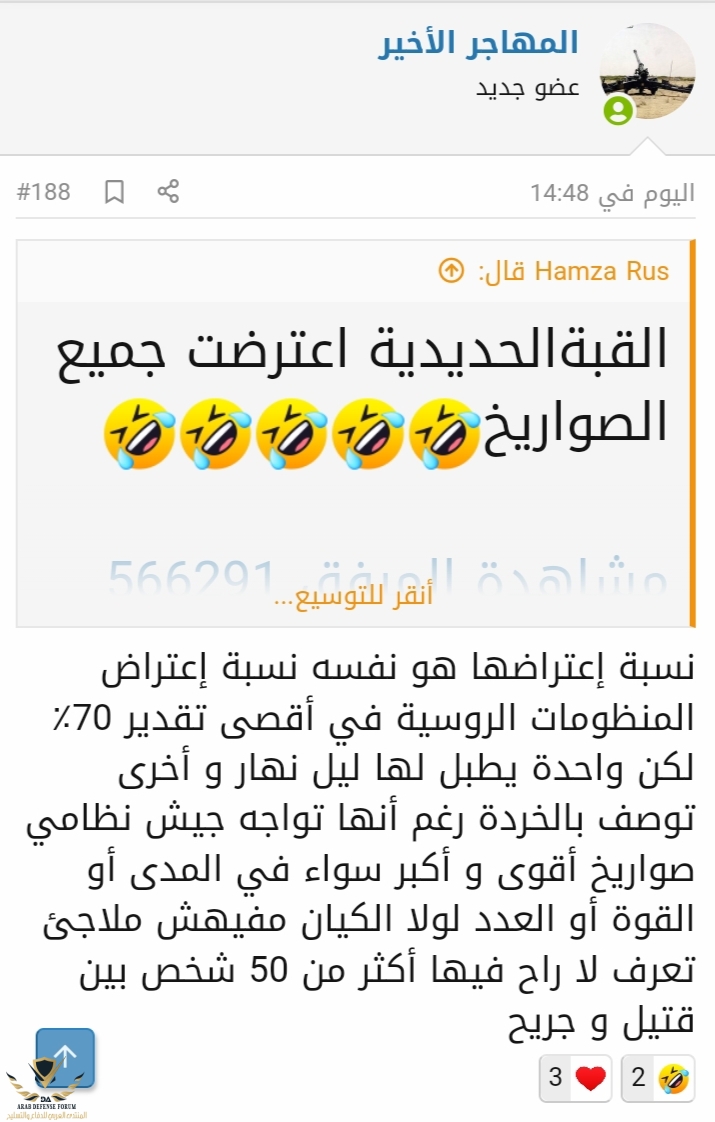The image size is (715, 1122).
Task: Bookmark post #188
Action: click(x=115, y=191)
